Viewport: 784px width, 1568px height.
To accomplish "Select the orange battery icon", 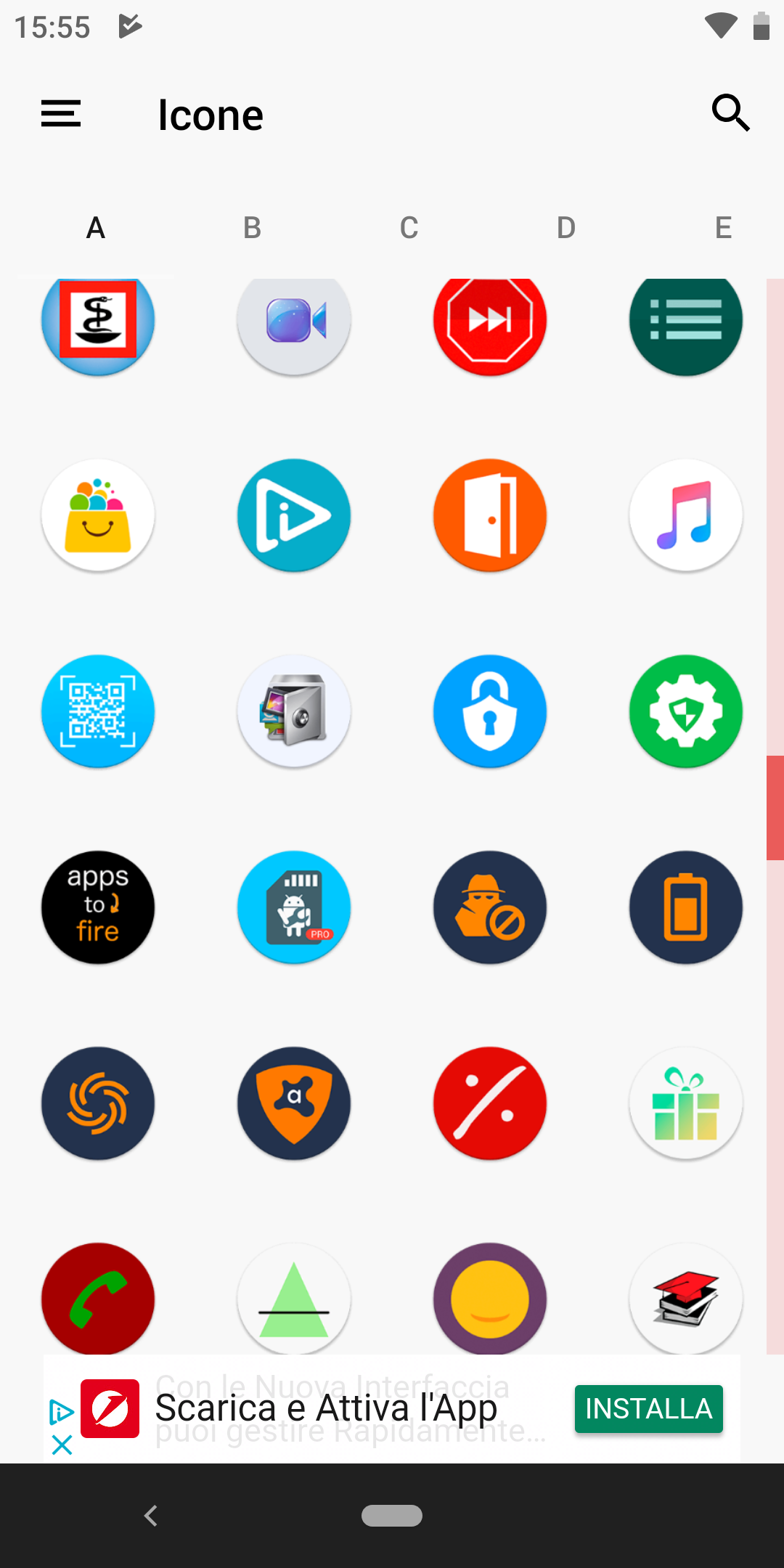I will (685, 907).
